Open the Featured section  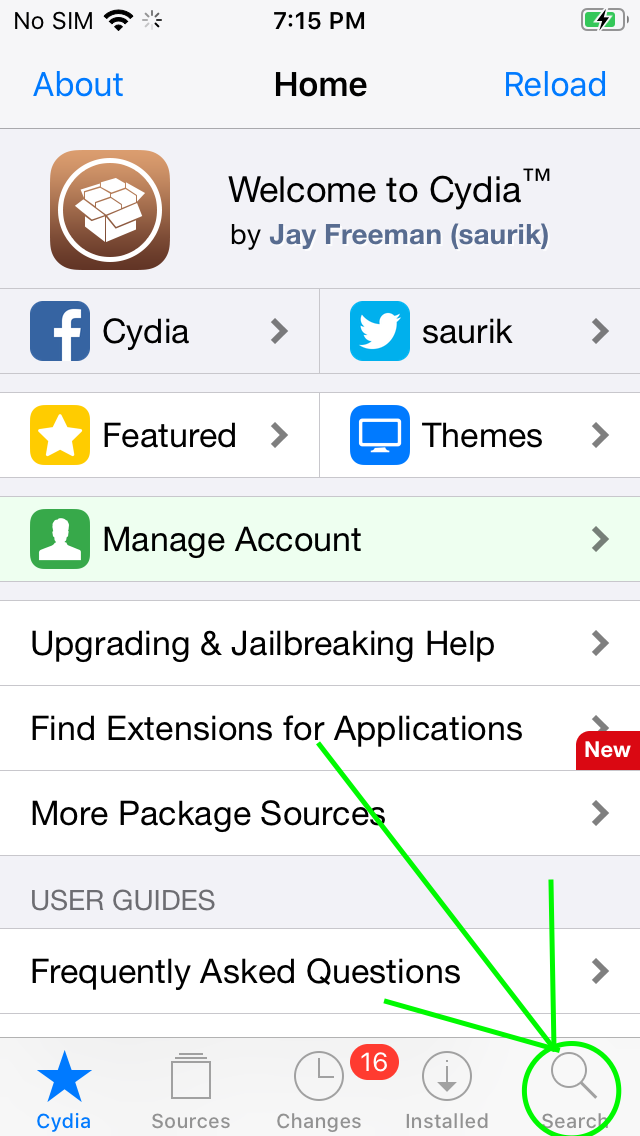pyautogui.click(x=159, y=435)
